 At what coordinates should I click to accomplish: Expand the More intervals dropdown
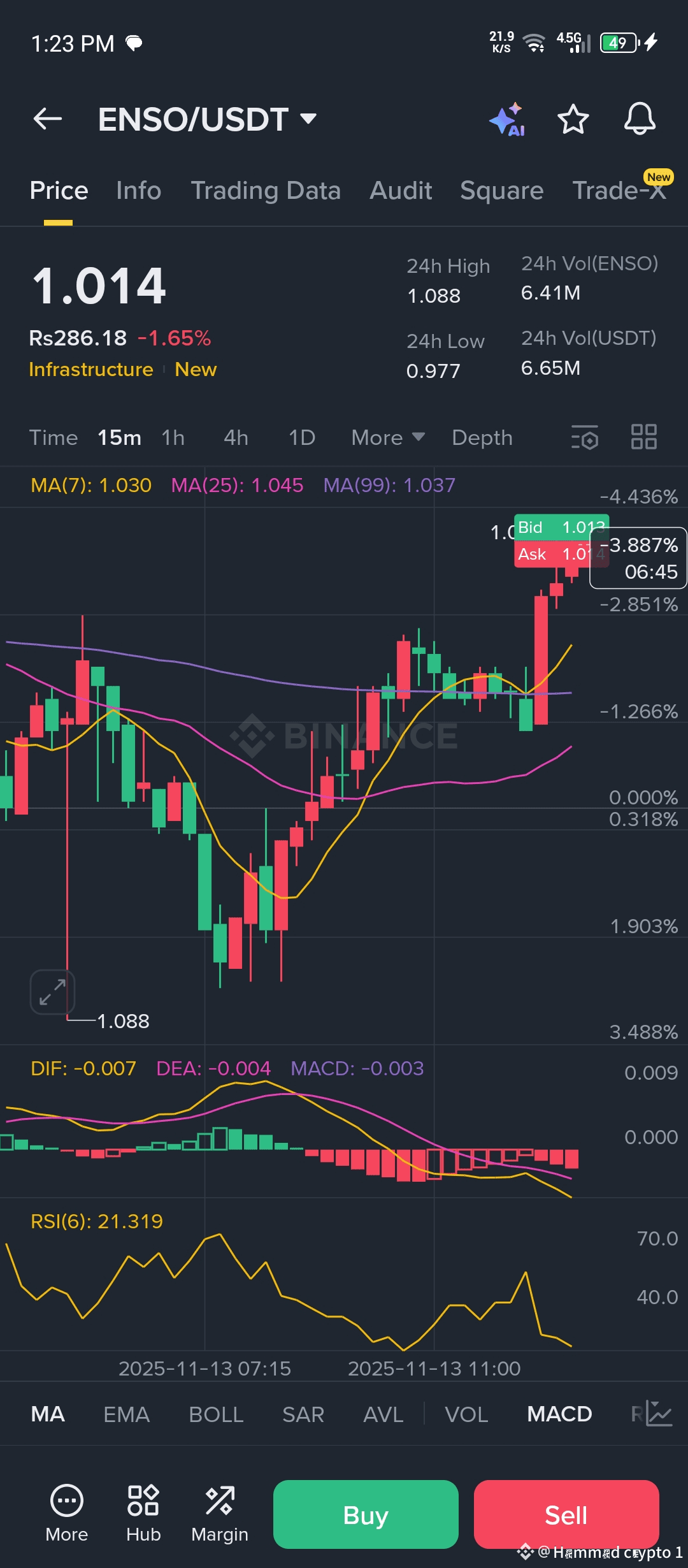click(x=387, y=438)
